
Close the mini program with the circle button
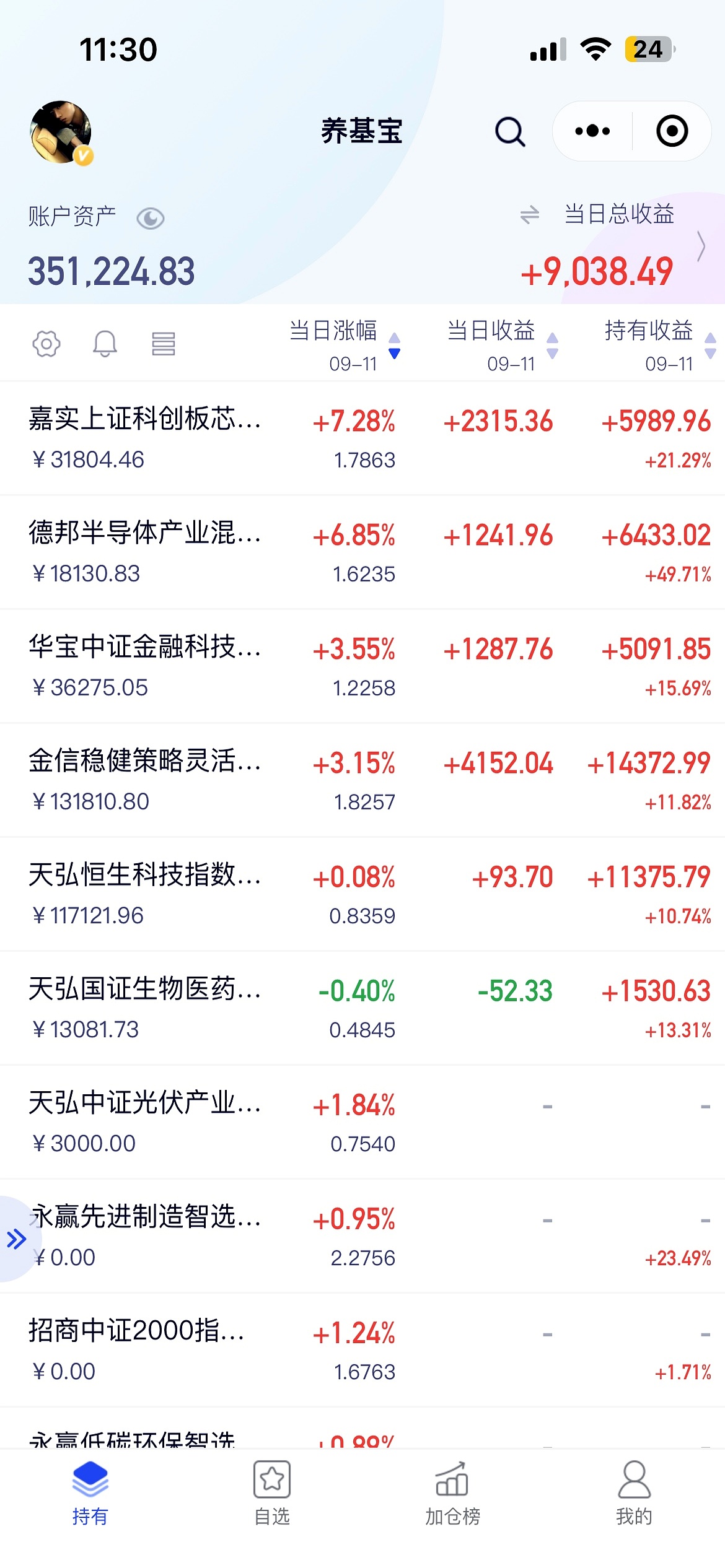672,131
